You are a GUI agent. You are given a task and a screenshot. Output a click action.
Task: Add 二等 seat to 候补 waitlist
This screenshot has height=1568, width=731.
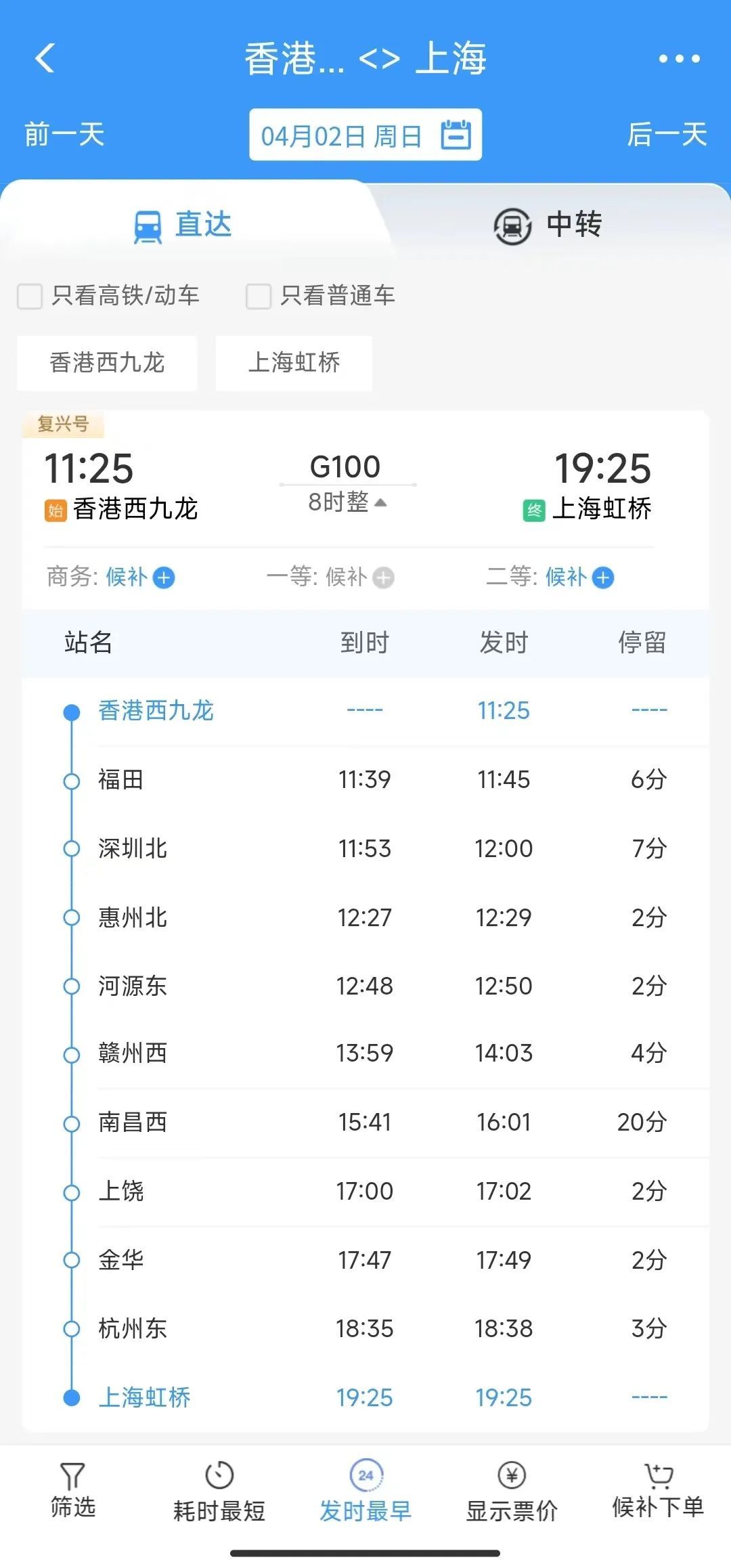(602, 578)
